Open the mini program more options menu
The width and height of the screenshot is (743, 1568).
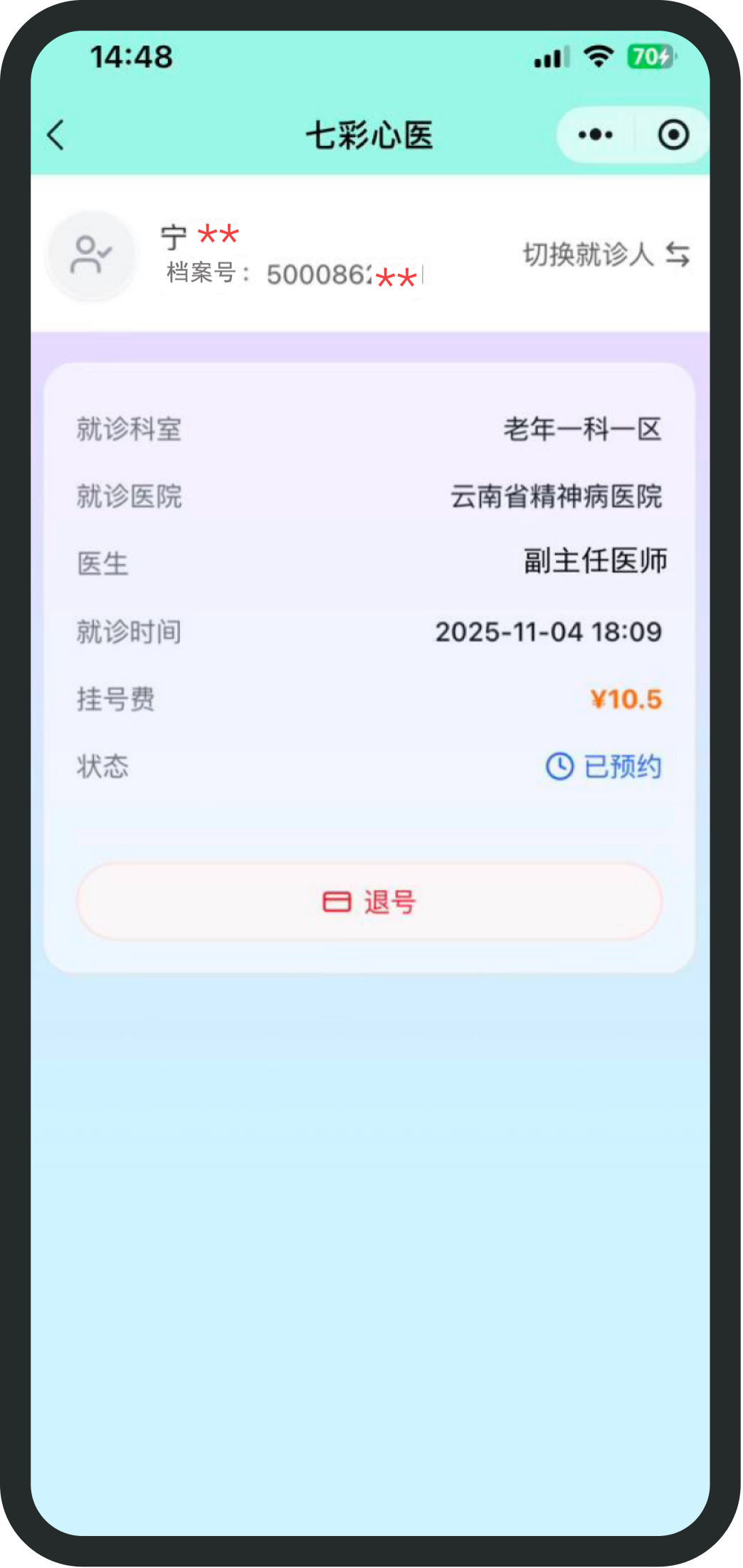595,135
